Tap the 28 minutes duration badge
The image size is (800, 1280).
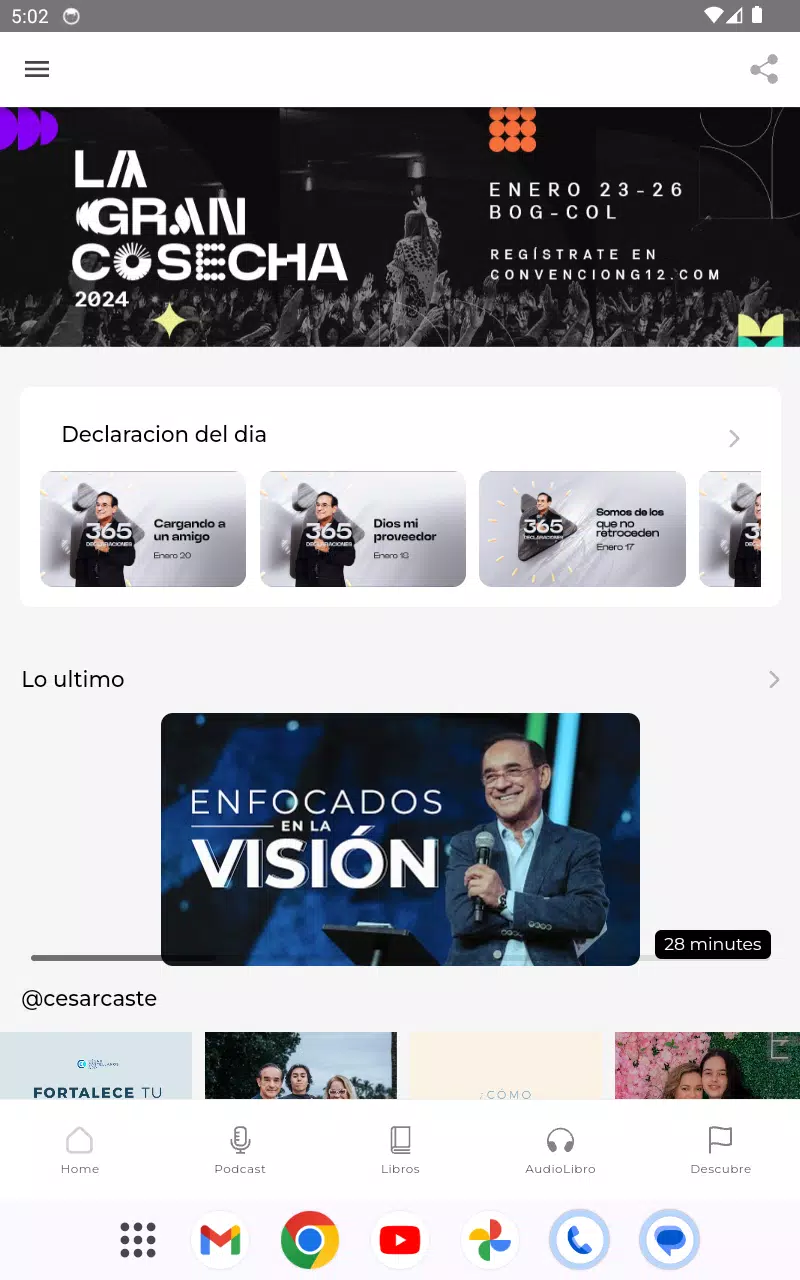[712, 944]
